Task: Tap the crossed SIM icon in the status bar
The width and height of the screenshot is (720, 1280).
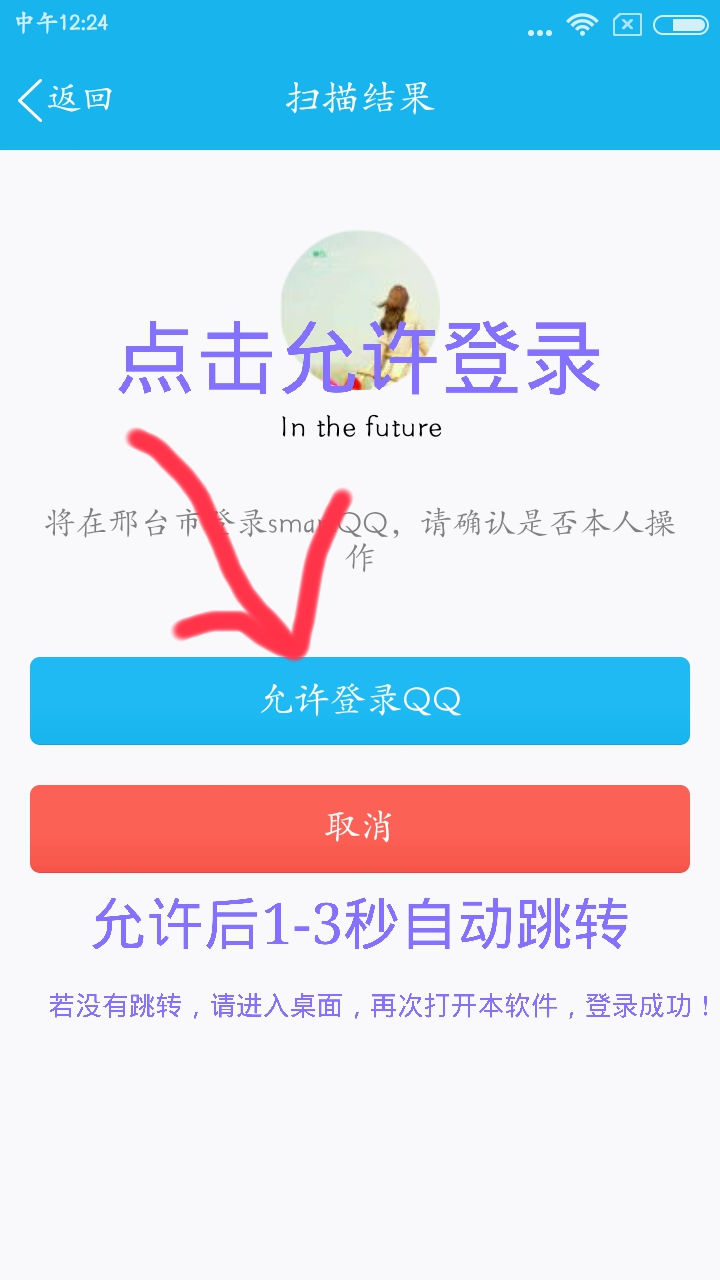Action: pyautogui.click(x=628, y=26)
